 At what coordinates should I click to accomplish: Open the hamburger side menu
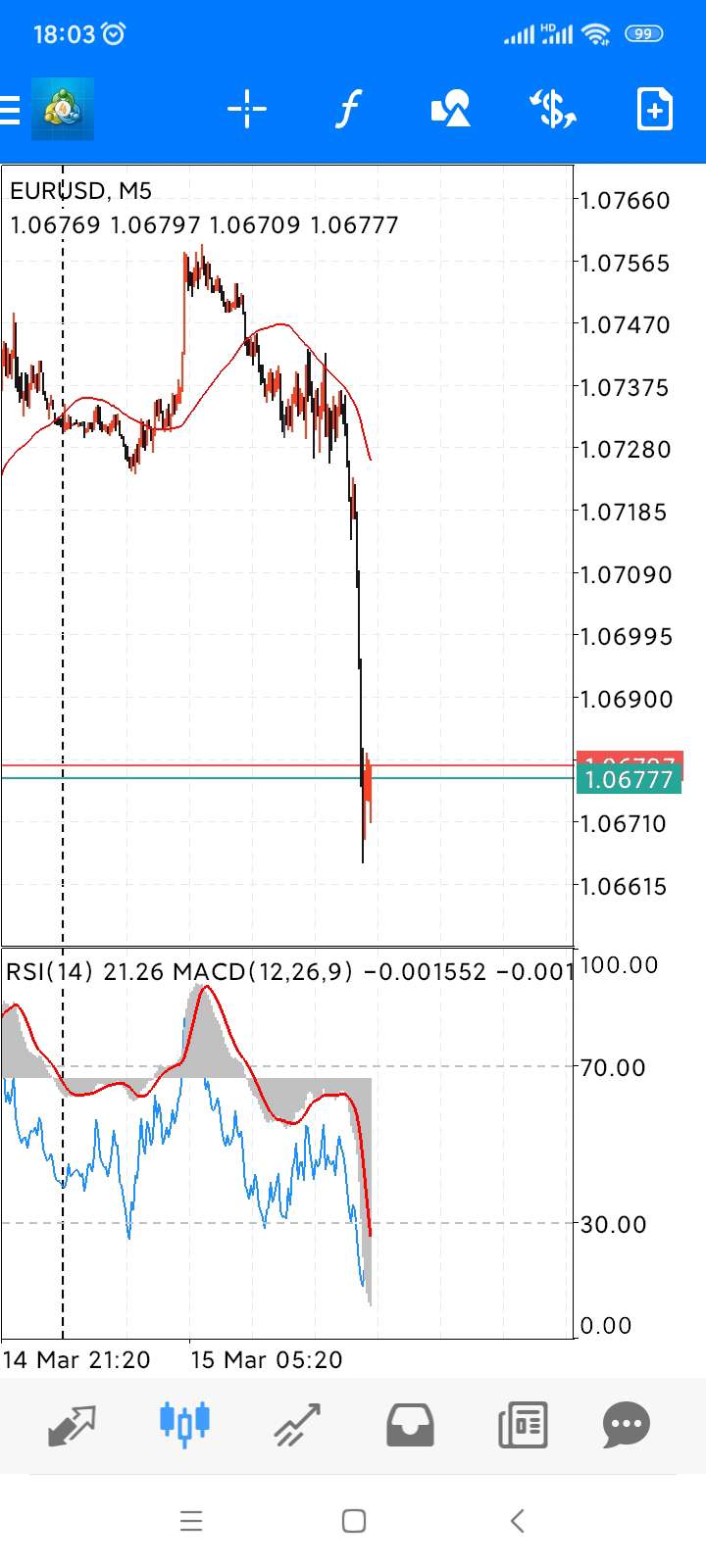[10, 109]
